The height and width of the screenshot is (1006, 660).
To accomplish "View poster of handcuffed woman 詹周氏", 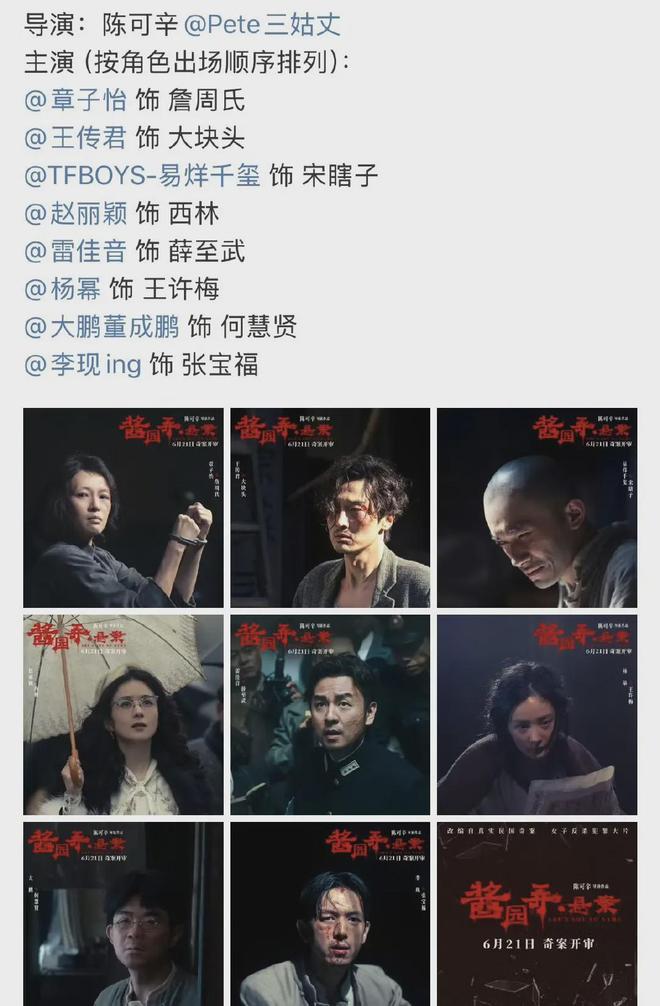I will point(123,508).
